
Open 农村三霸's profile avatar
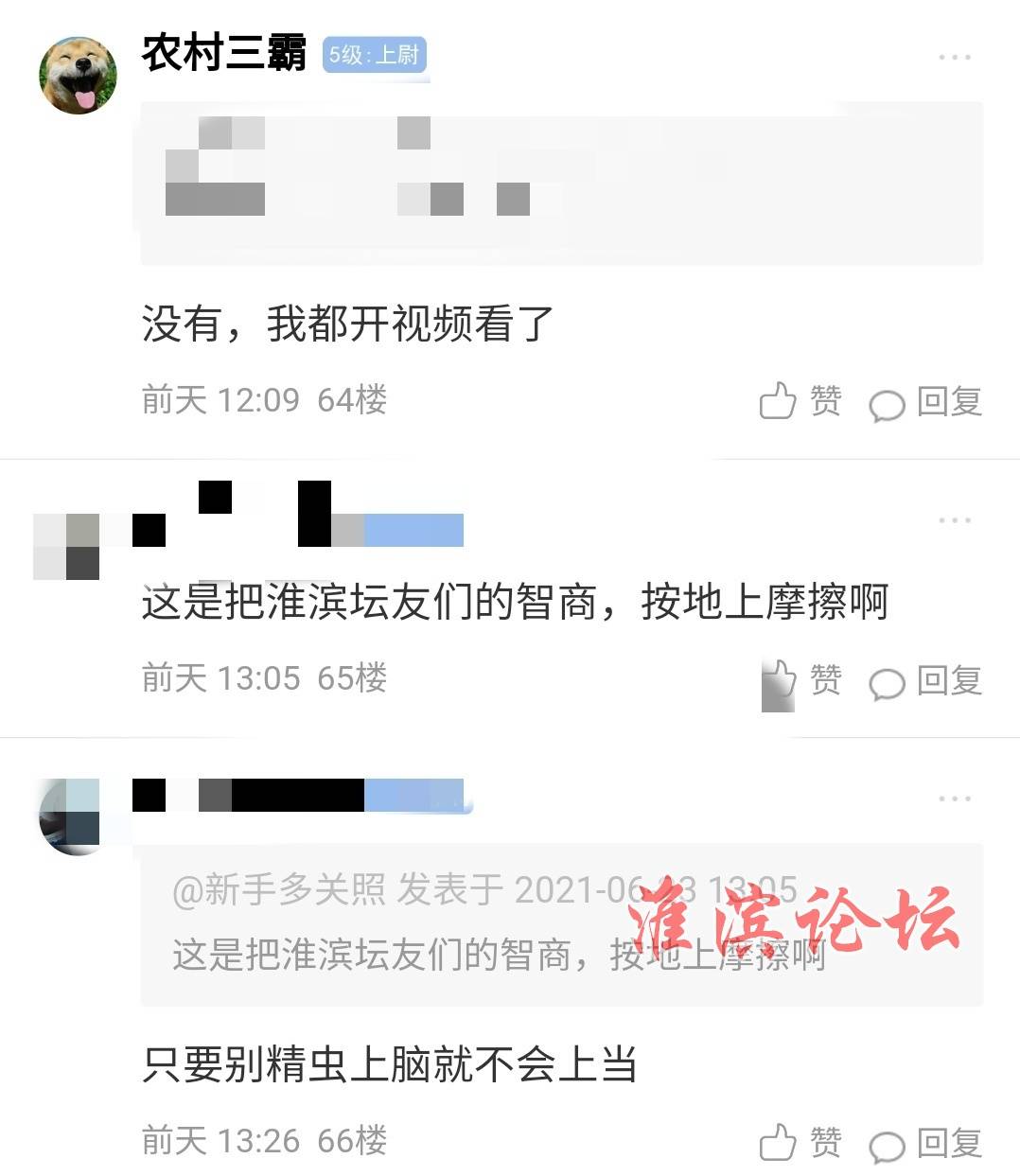click(x=78, y=76)
